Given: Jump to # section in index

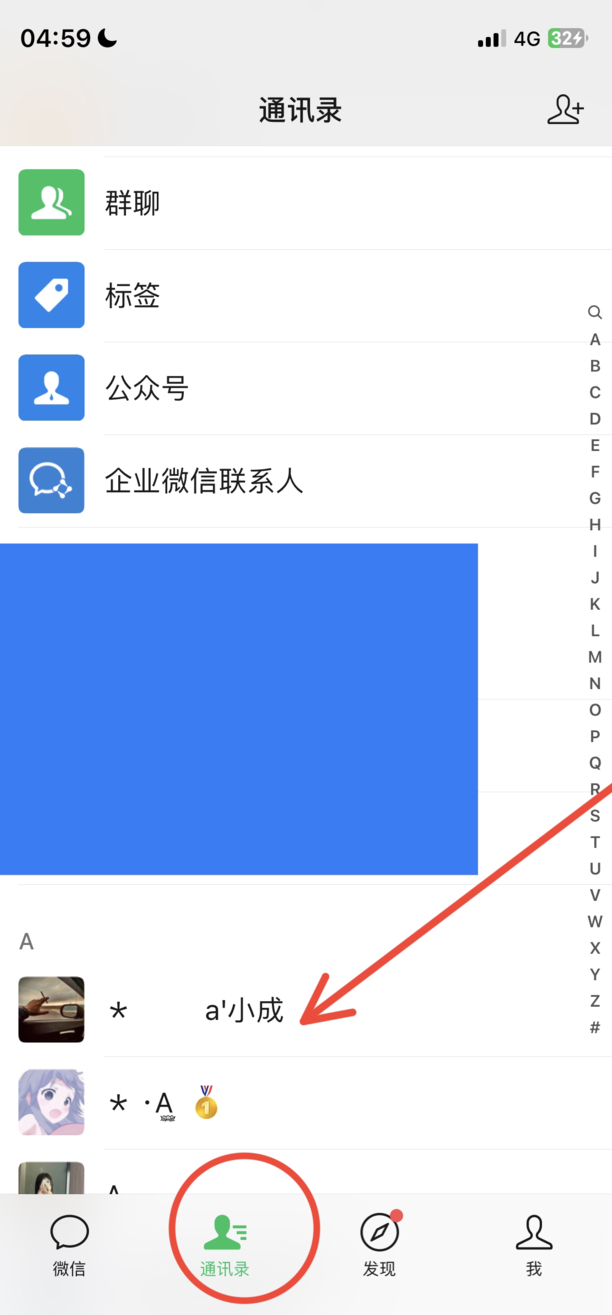Looking at the screenshot, I should click(x=595, y=1027).
